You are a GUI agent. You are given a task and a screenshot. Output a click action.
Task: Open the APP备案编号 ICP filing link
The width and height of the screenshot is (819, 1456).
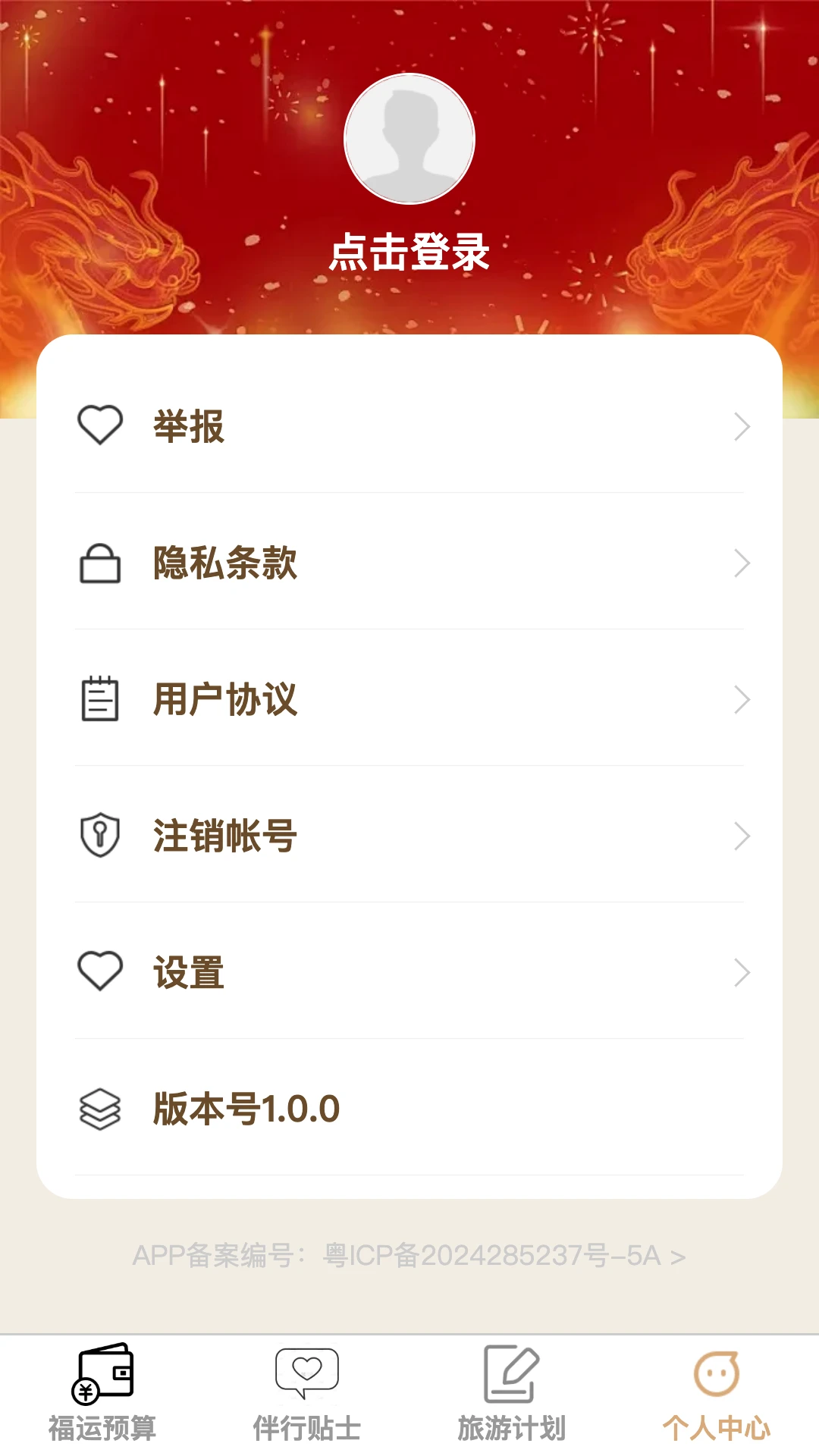pos(409,1256)
